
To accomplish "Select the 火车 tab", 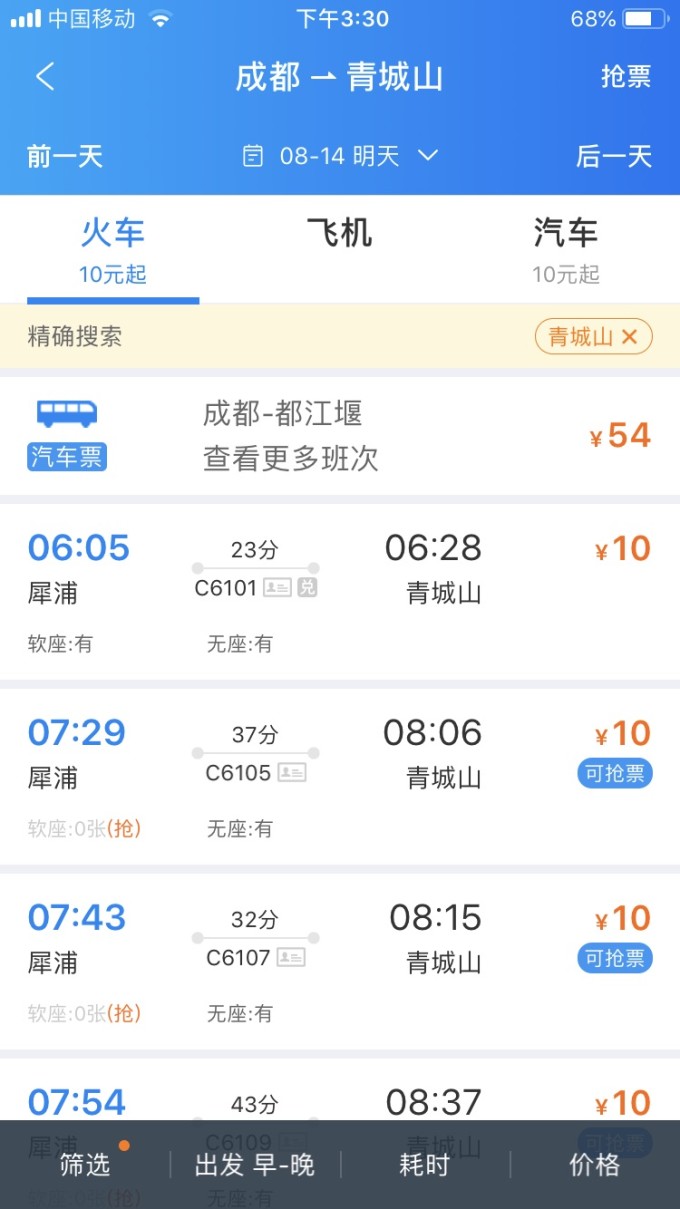I will tap(113, 248).
